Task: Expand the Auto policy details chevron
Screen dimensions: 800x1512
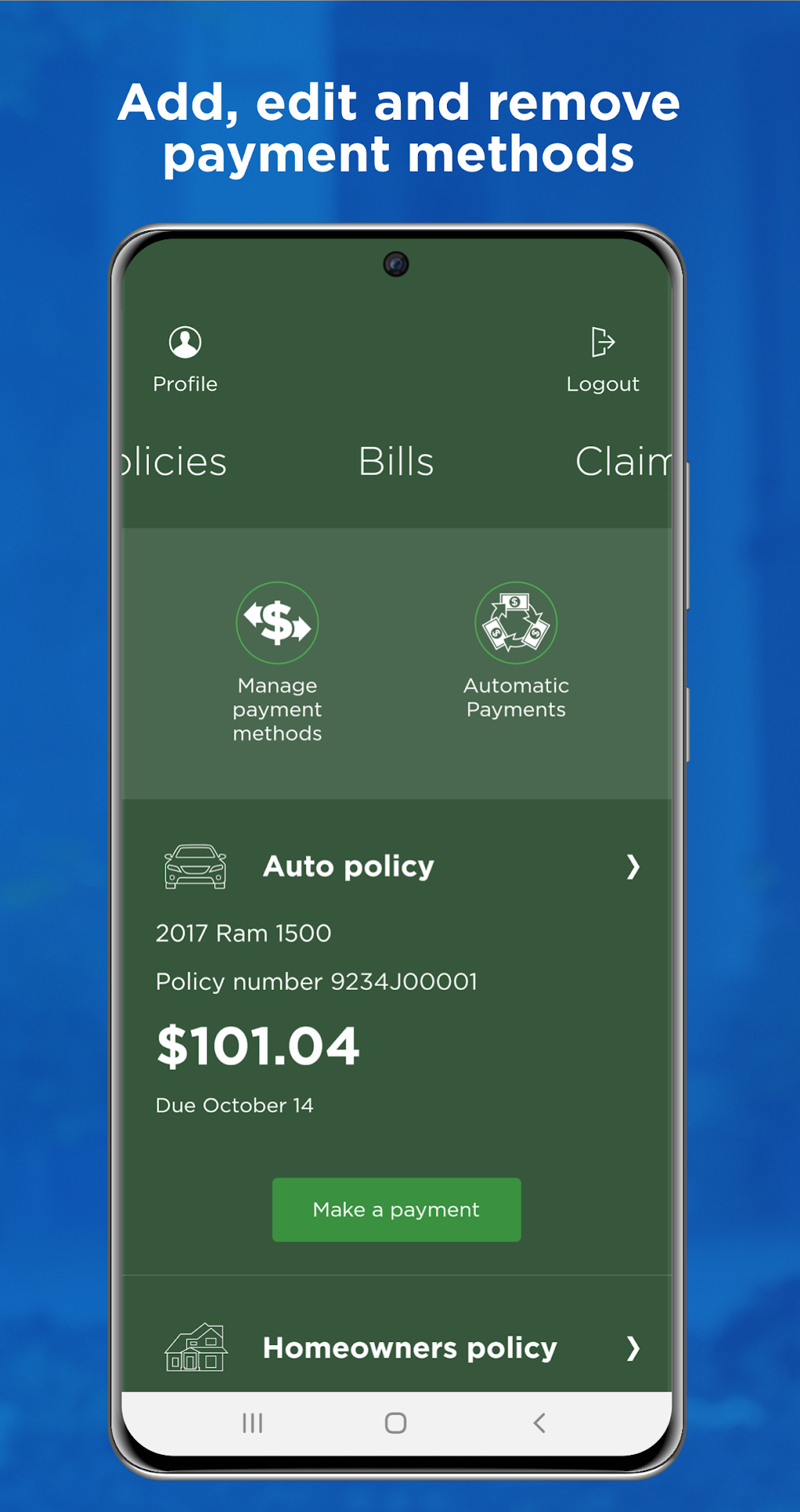Action: point(633,867)
